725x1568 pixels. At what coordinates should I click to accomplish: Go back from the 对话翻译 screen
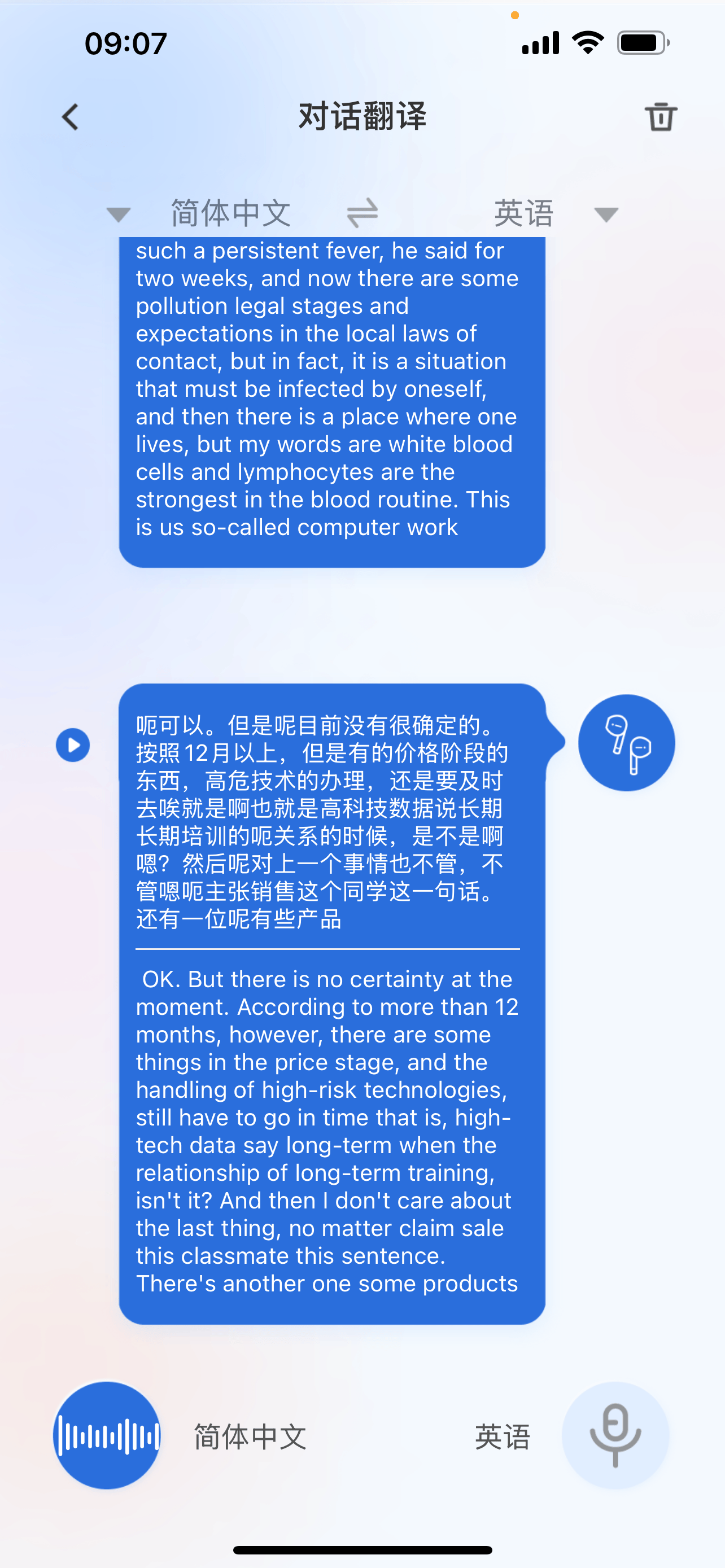point(71,117)
